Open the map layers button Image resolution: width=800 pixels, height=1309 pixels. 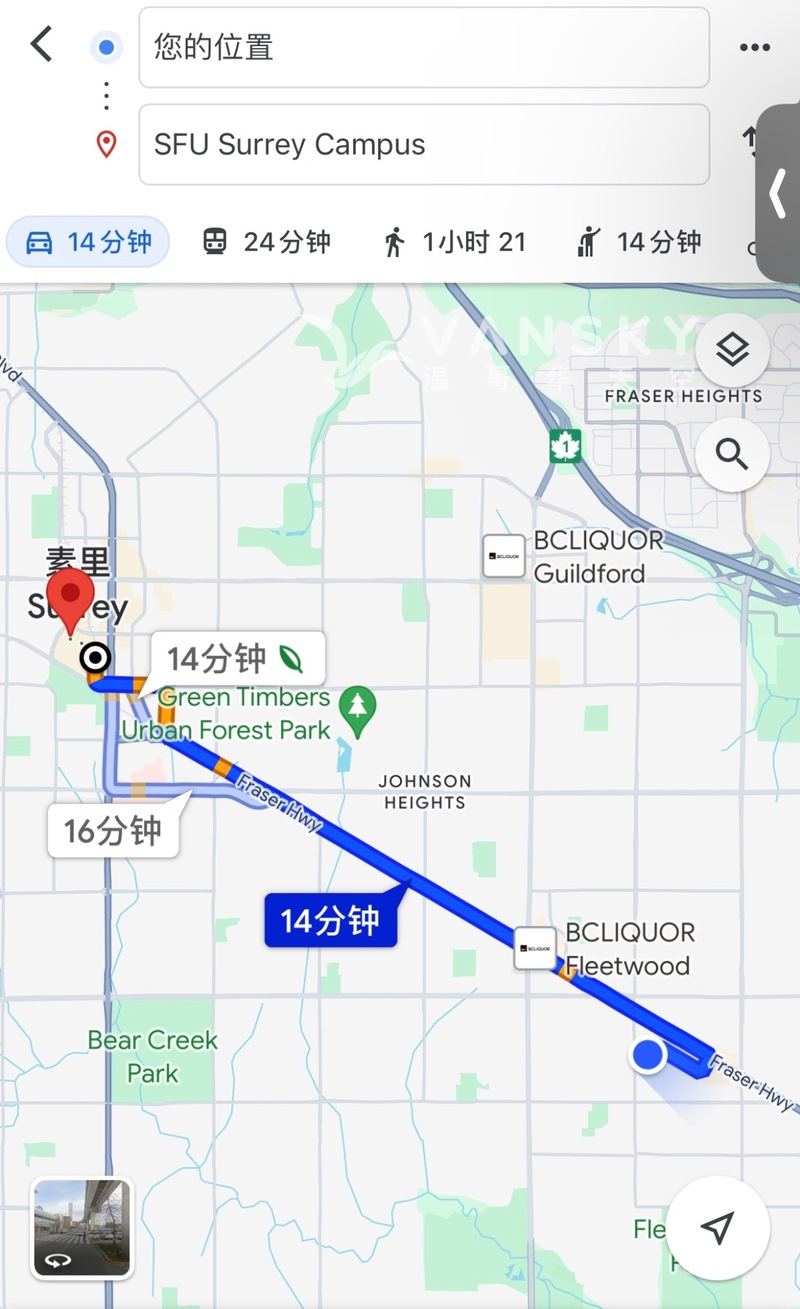(732, 351)
